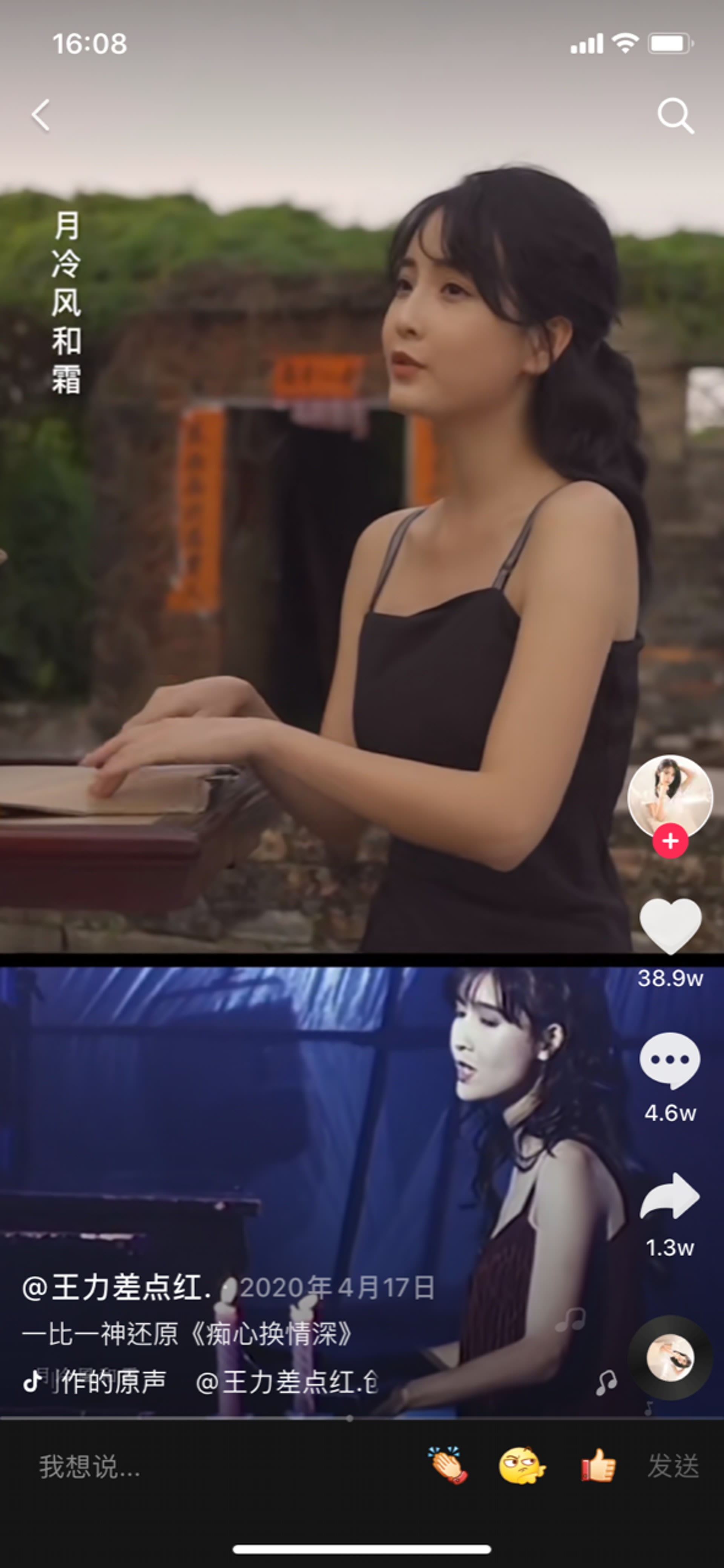
Task: Go back using the top-left arrow
Action: [41, 115]
